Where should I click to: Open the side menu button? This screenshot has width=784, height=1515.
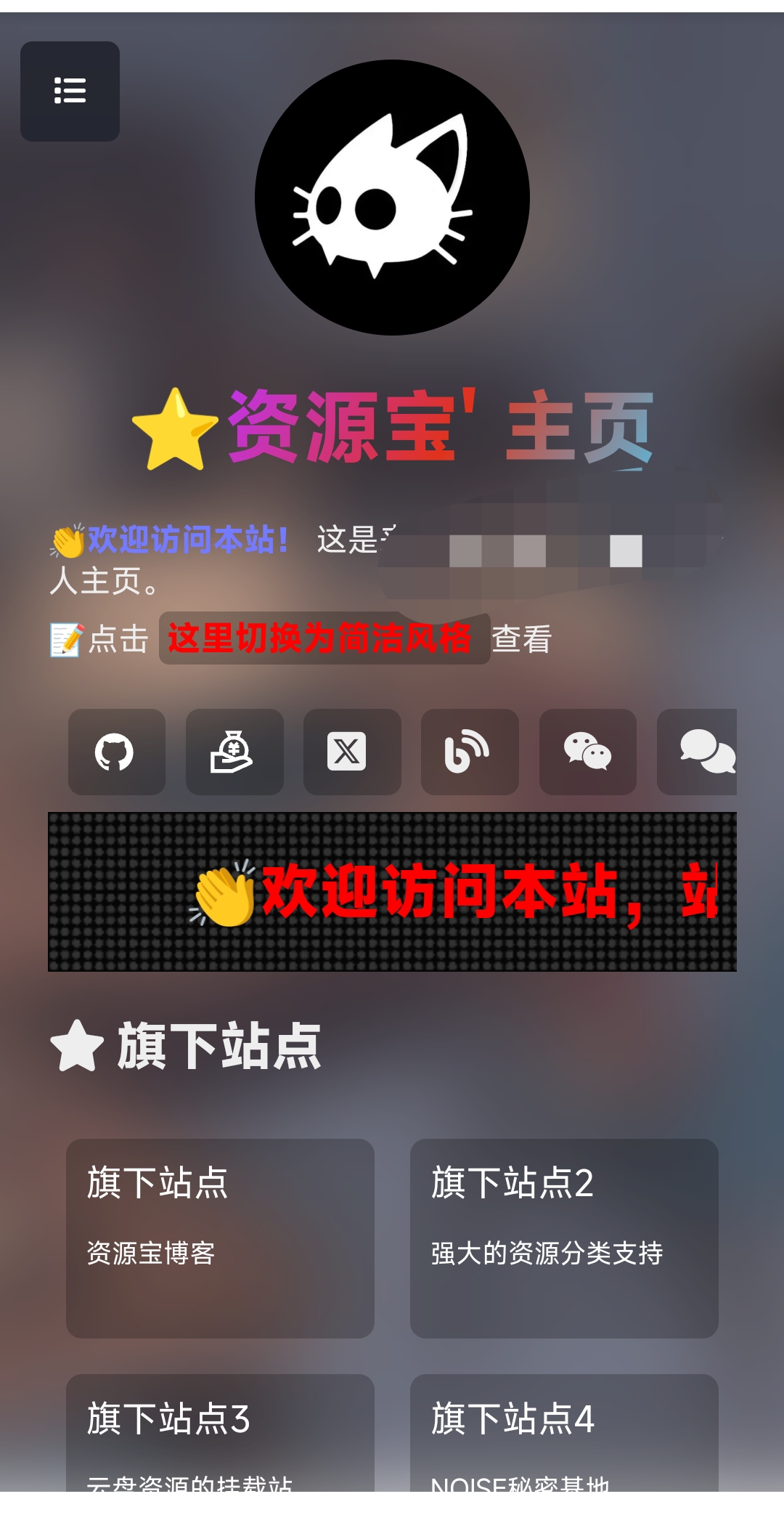click(70, 91)
